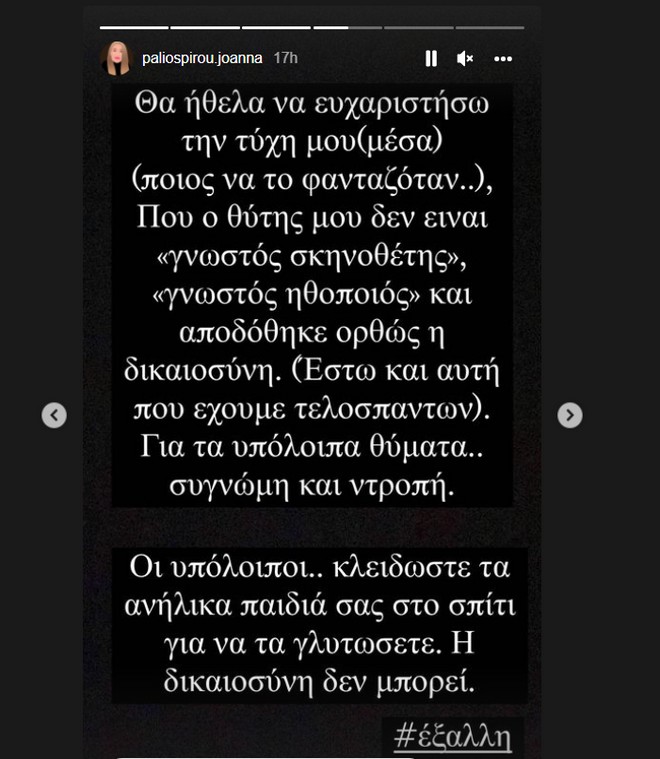
Task: Go to the previous story
Action: [x=54, y=415]
